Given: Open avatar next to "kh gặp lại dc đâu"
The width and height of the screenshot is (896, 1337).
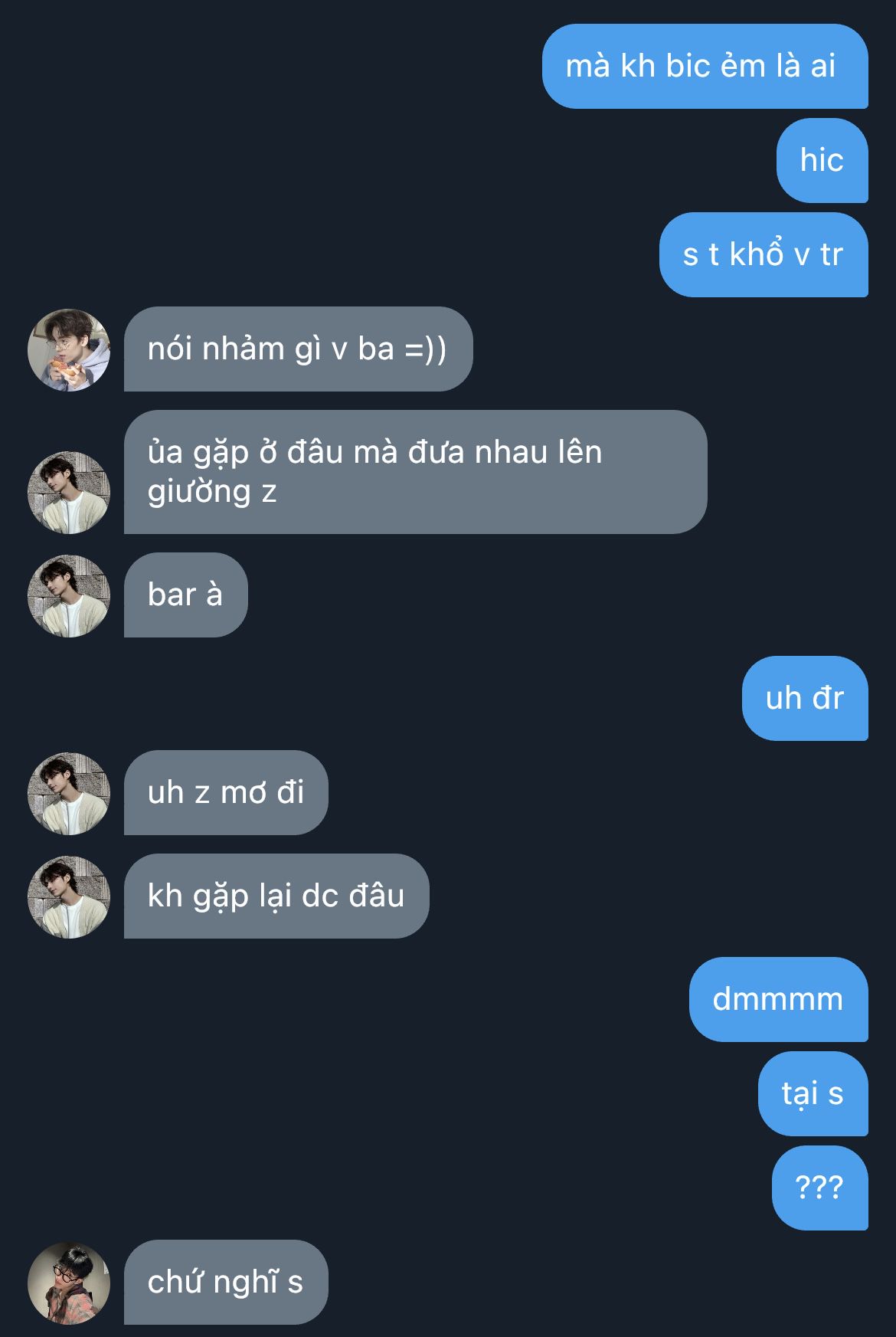Looking at the screenshot, I should [69, 897].
